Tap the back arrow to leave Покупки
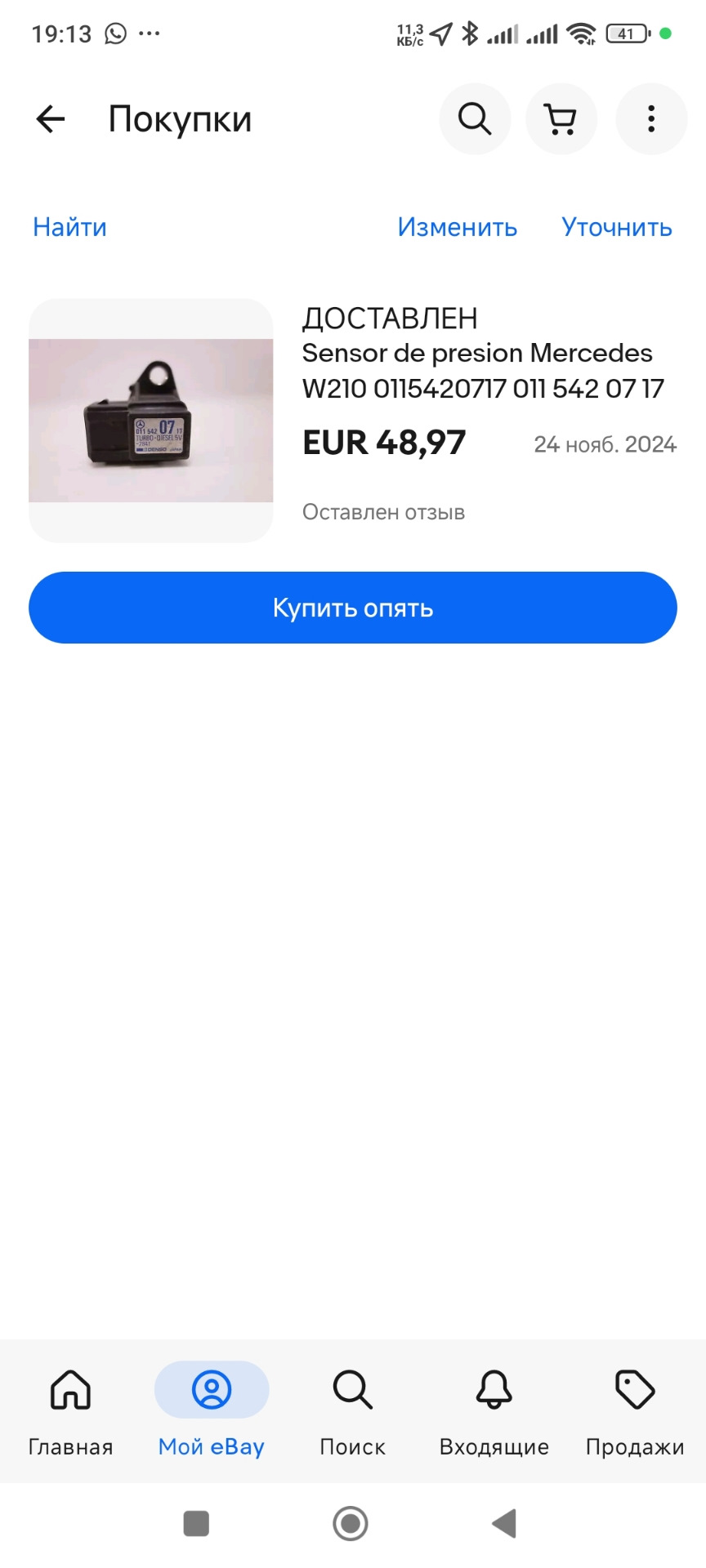The width and height of the screenshot is (706, 1568). pyautogui.click(x=50, y=119)
